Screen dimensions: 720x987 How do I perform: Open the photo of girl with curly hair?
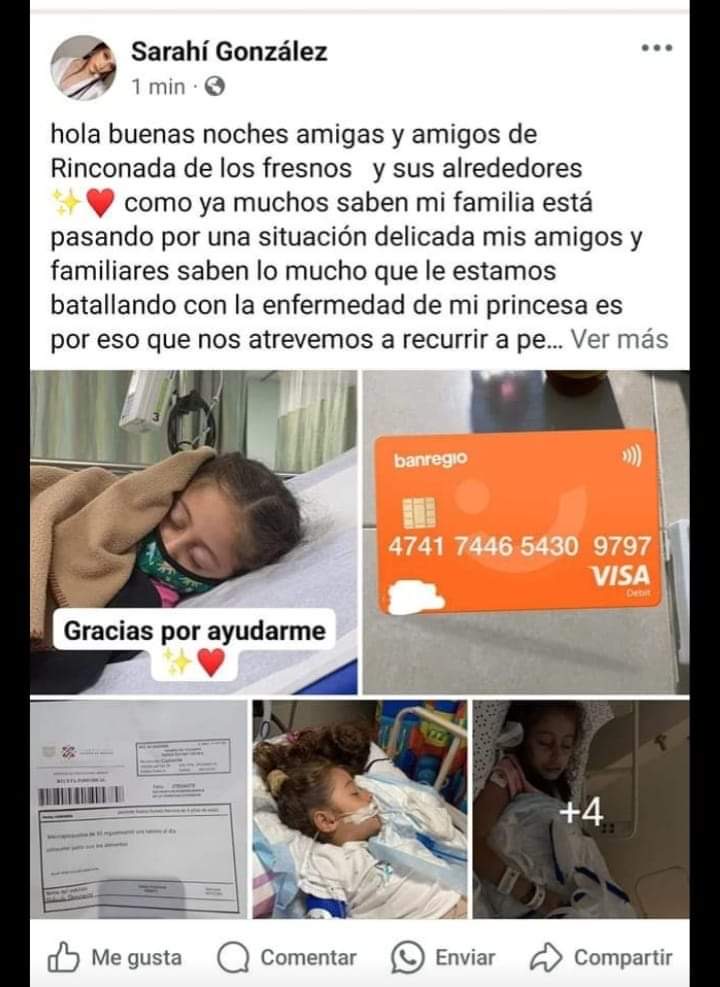tap(360, 809)
